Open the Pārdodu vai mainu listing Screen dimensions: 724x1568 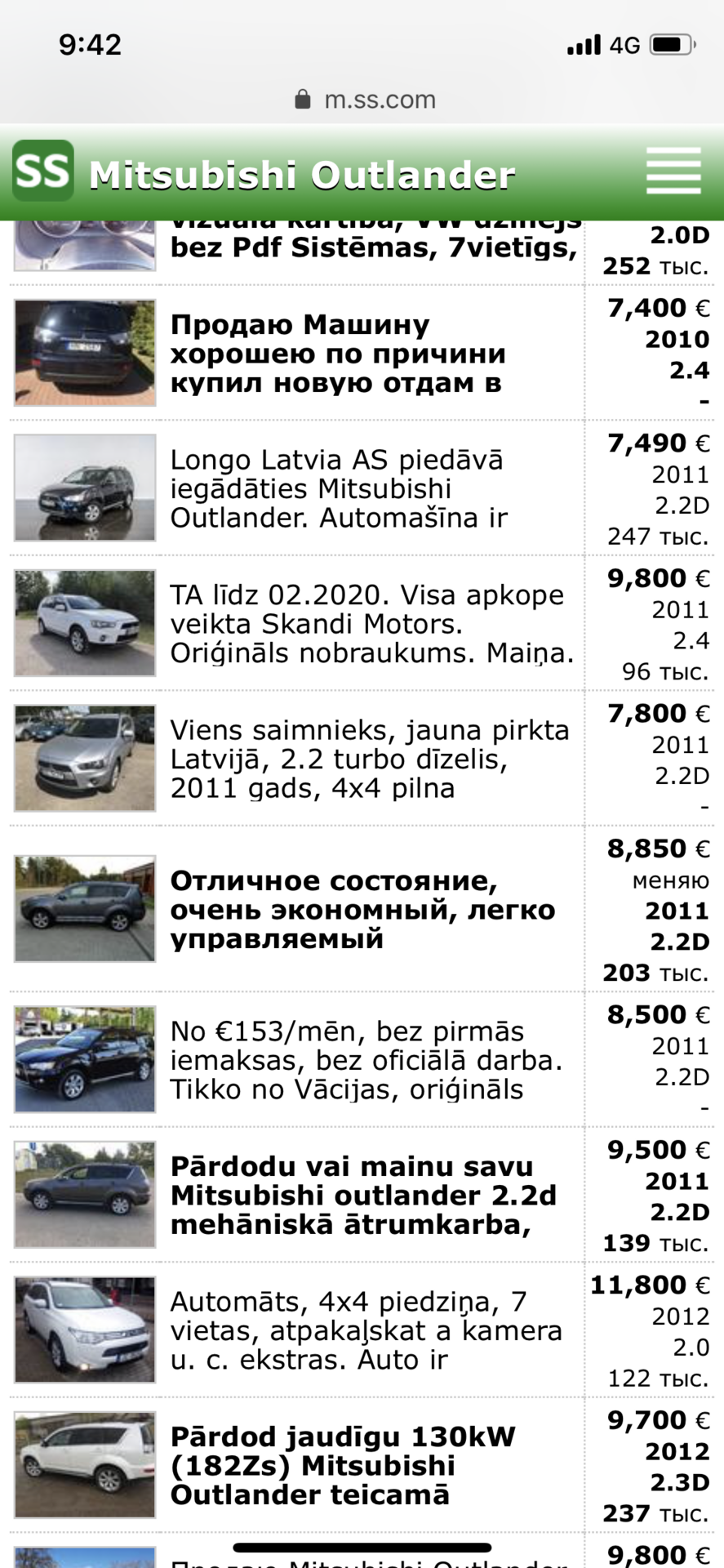coord(362,1195)
